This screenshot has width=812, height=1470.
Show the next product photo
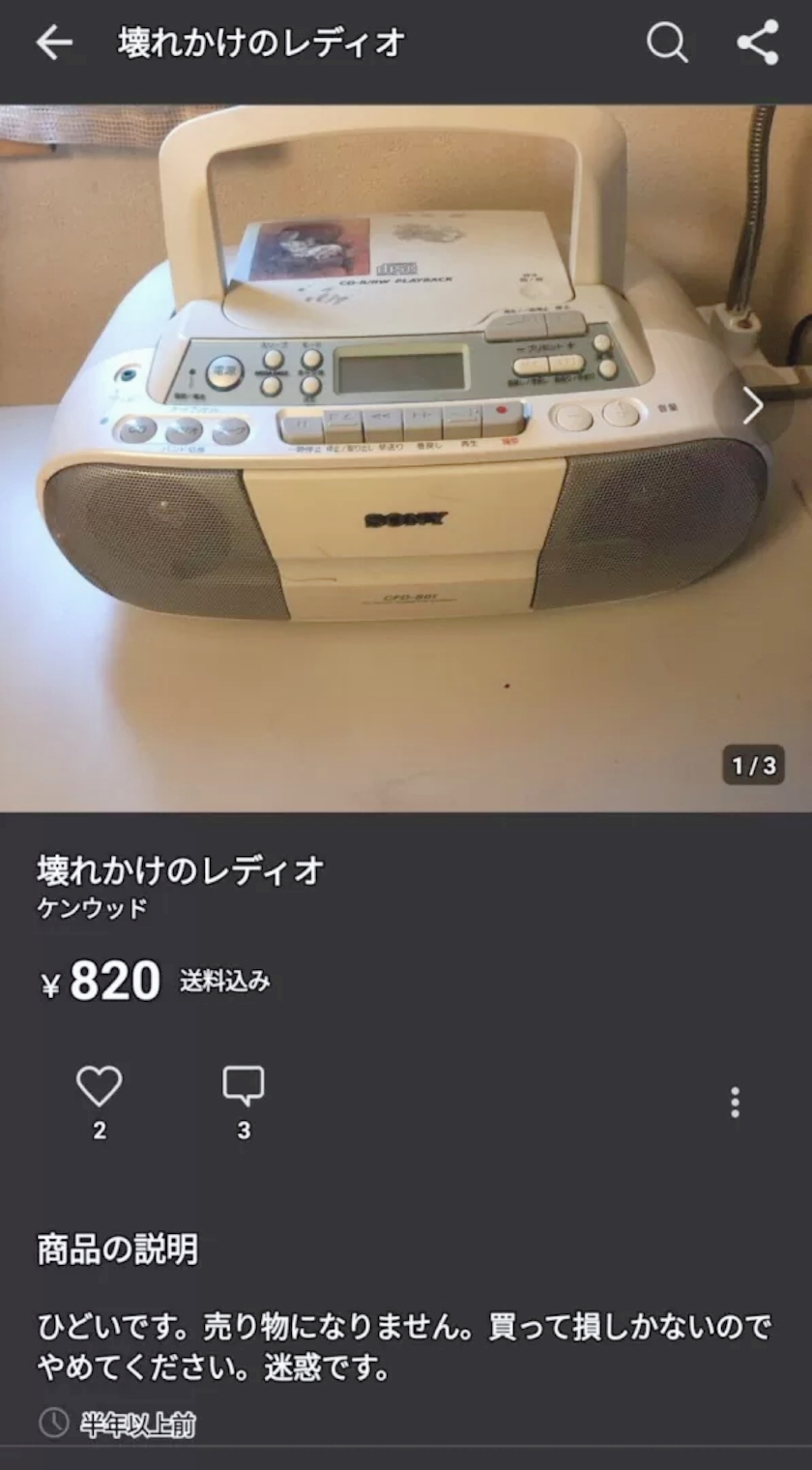coord(753,406)
